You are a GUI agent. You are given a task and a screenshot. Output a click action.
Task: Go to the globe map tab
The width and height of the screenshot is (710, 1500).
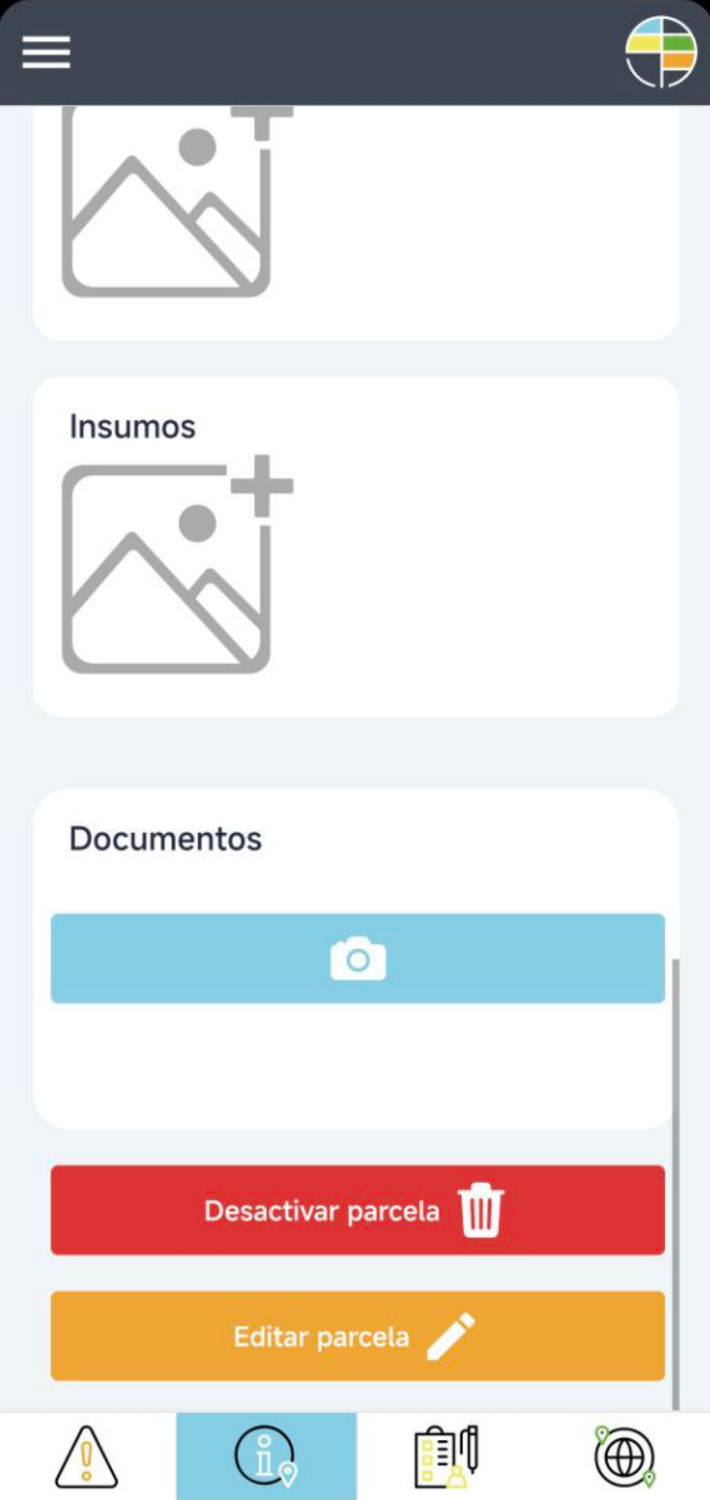(625, 1456)
